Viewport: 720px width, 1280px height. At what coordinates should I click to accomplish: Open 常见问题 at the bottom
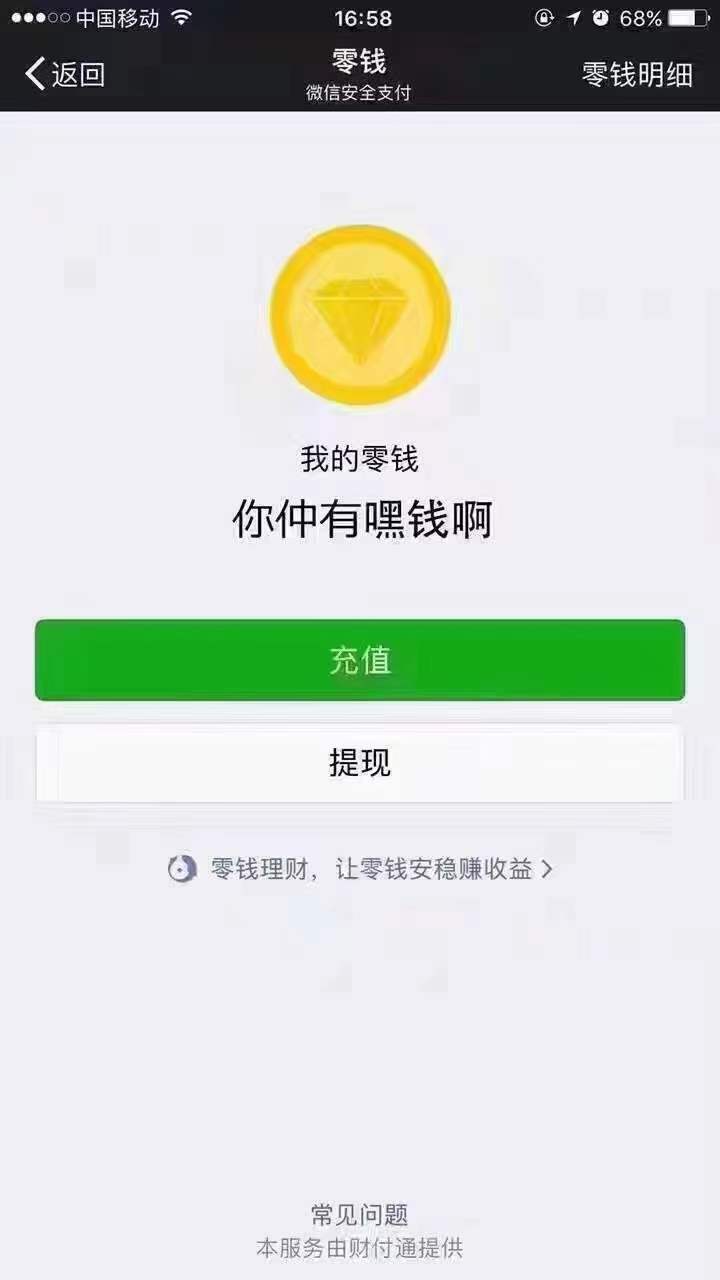(x=360, y=1215)
